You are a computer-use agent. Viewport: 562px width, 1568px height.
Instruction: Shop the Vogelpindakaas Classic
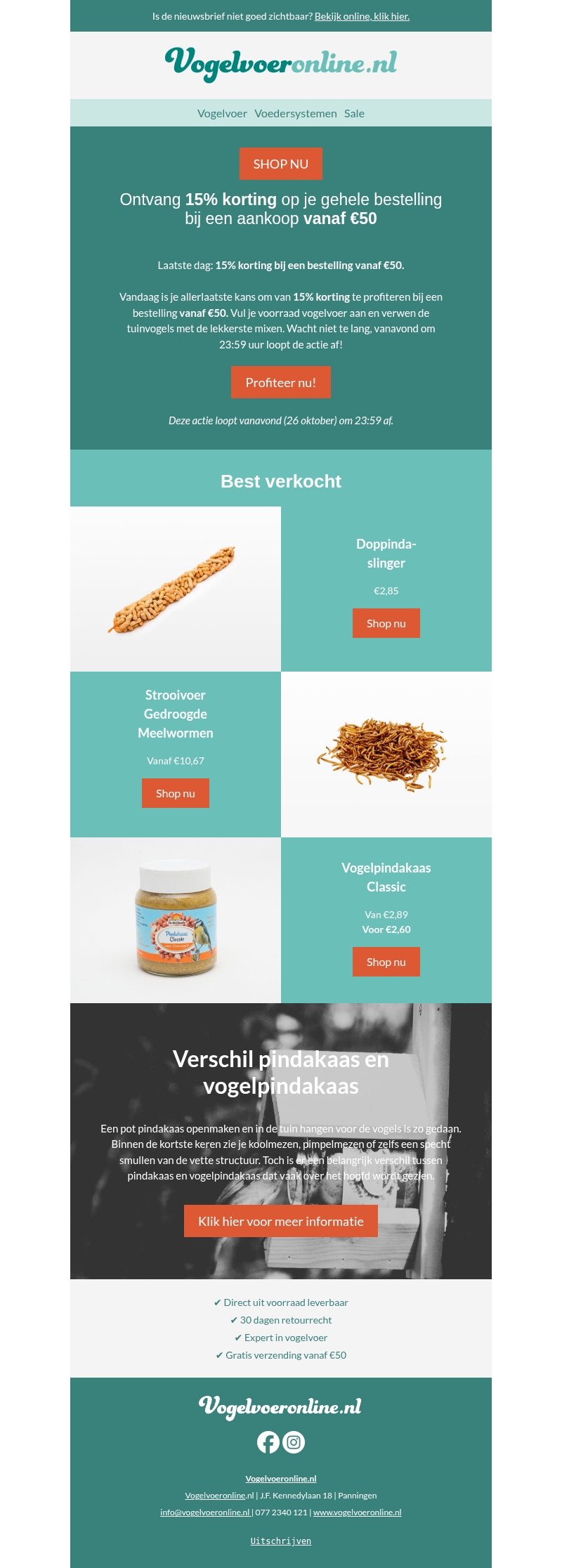coord(386,962)
